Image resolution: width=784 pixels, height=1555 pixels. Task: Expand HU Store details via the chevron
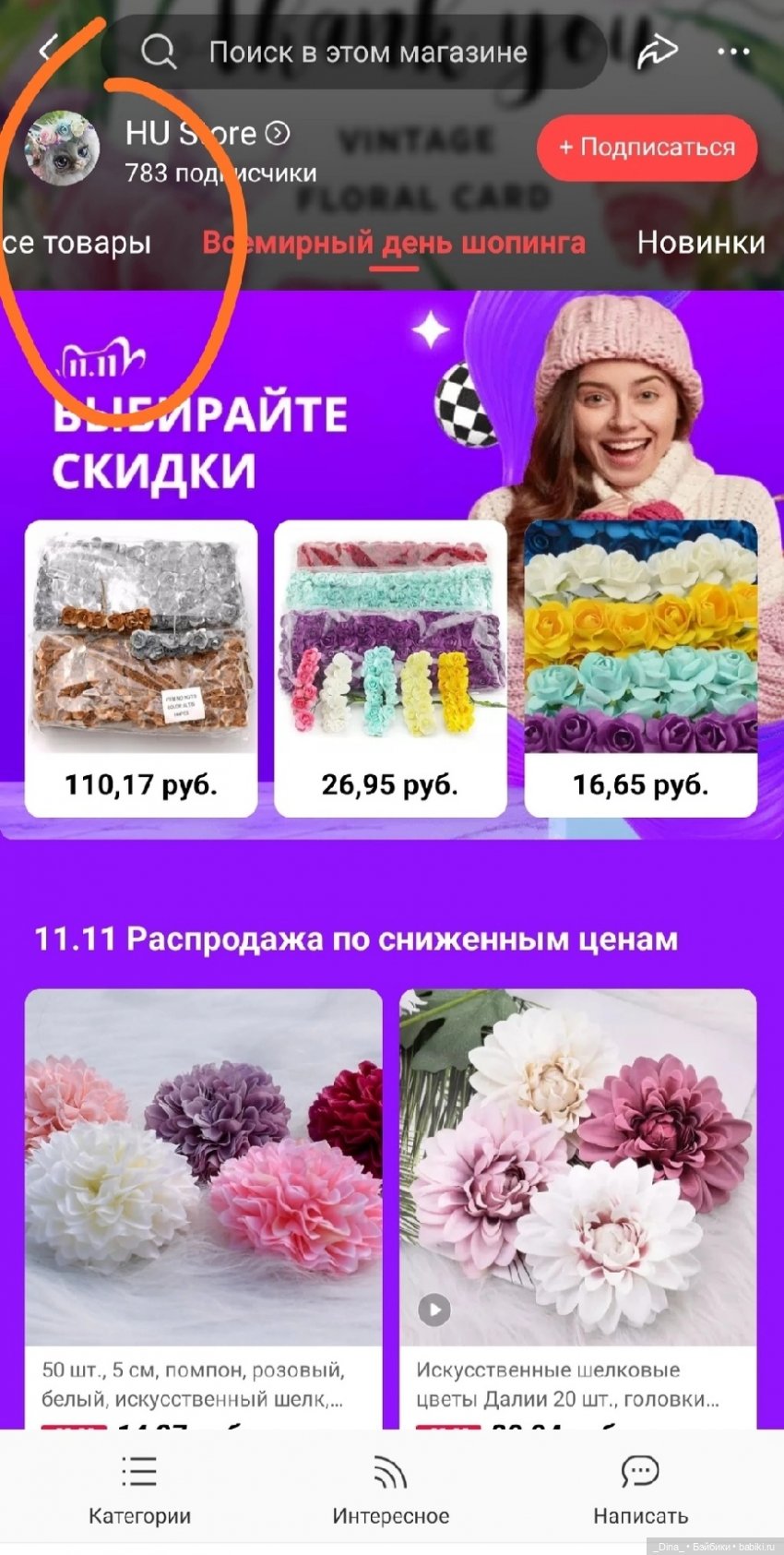pyautogui.click(x=275, y=133)
